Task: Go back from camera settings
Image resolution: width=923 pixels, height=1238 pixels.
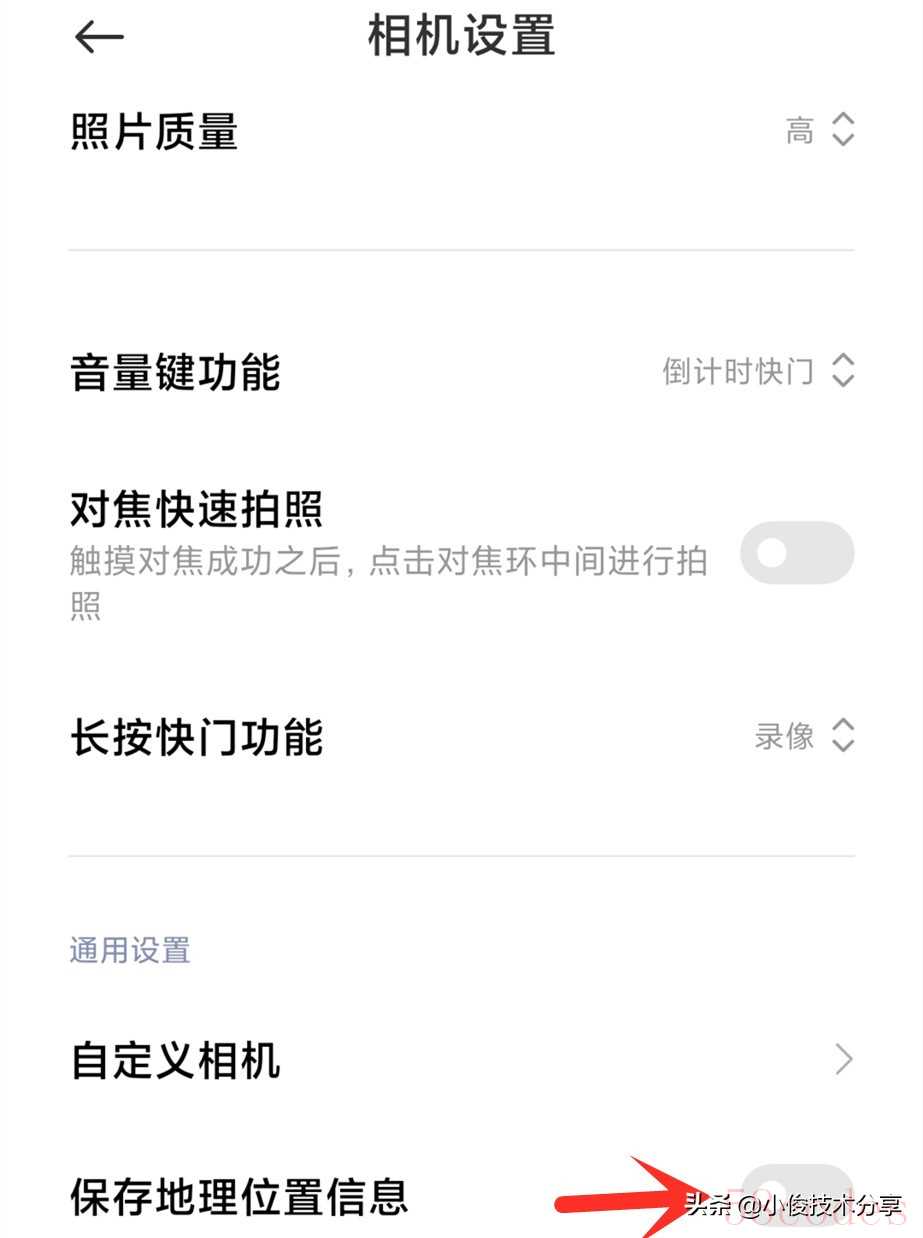Action: tap(99, 38)
